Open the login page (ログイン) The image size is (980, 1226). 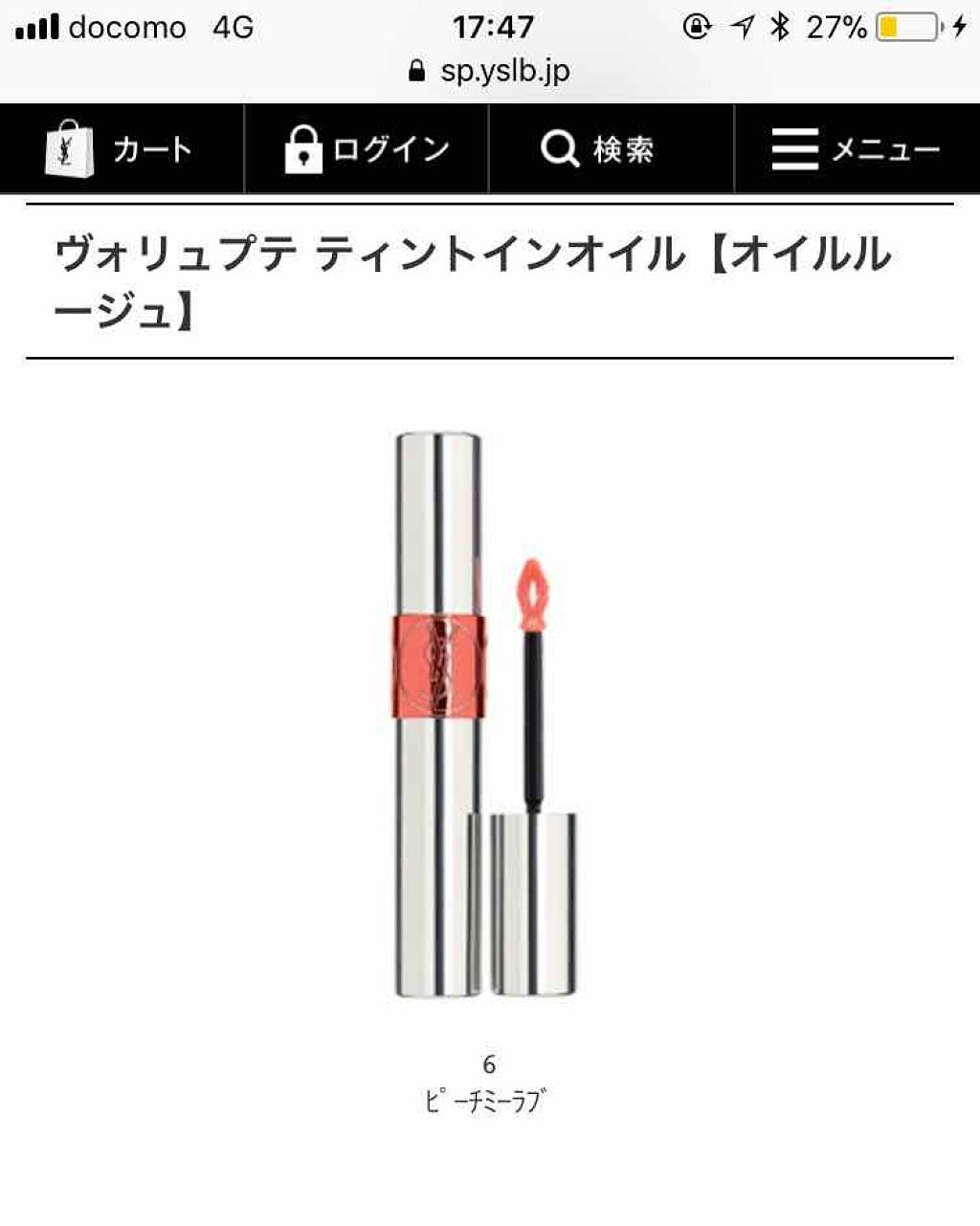tap(367, 149)
